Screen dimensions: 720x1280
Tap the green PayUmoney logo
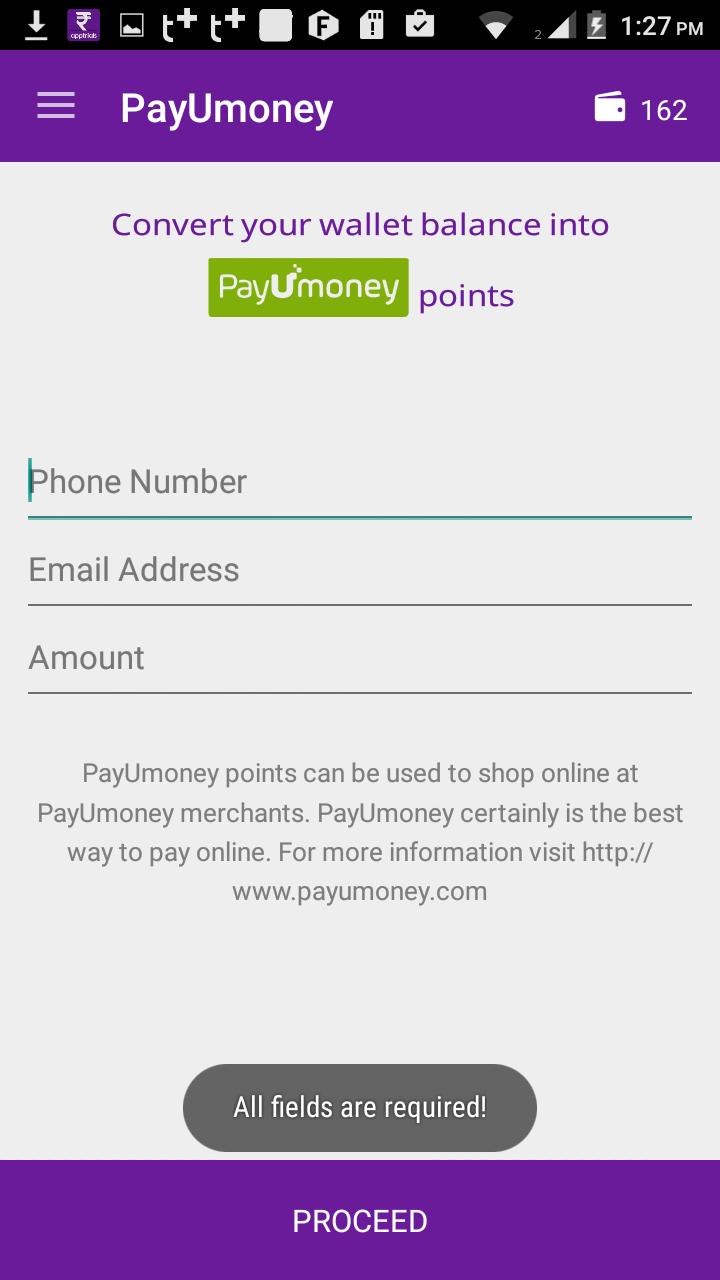307,287
